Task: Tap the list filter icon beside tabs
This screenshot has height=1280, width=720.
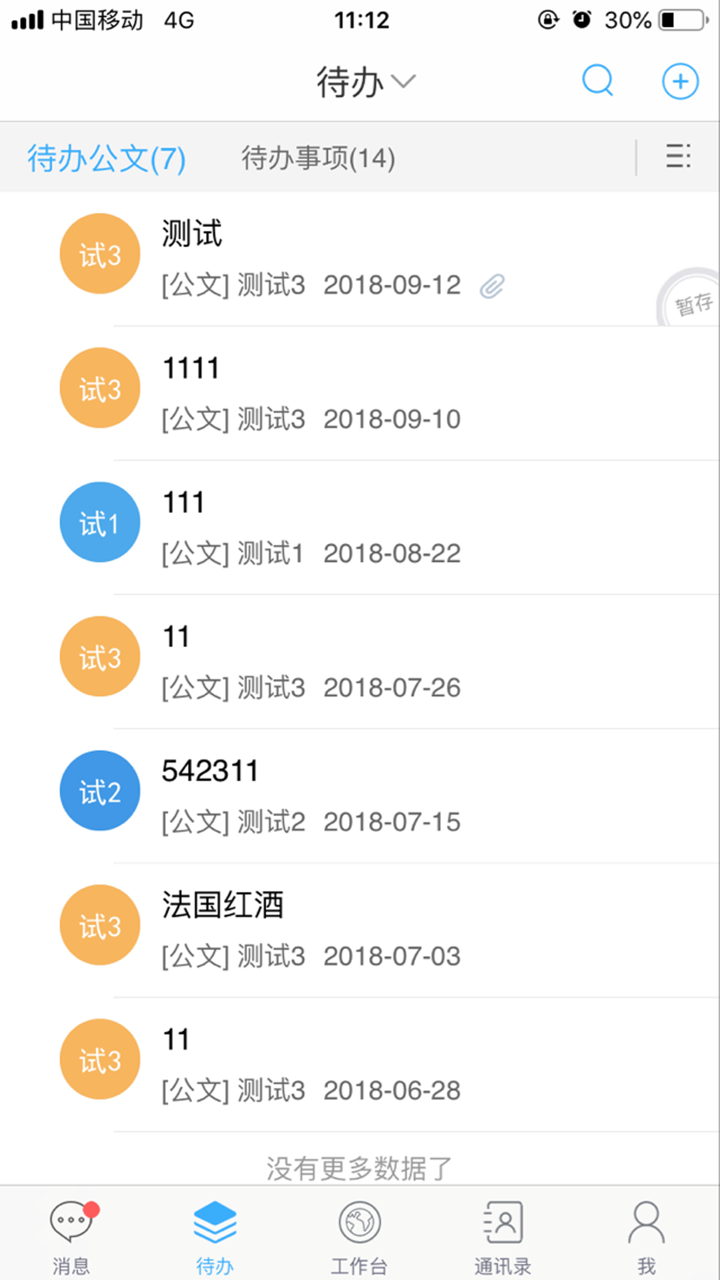Action: (x=677, y=157)
